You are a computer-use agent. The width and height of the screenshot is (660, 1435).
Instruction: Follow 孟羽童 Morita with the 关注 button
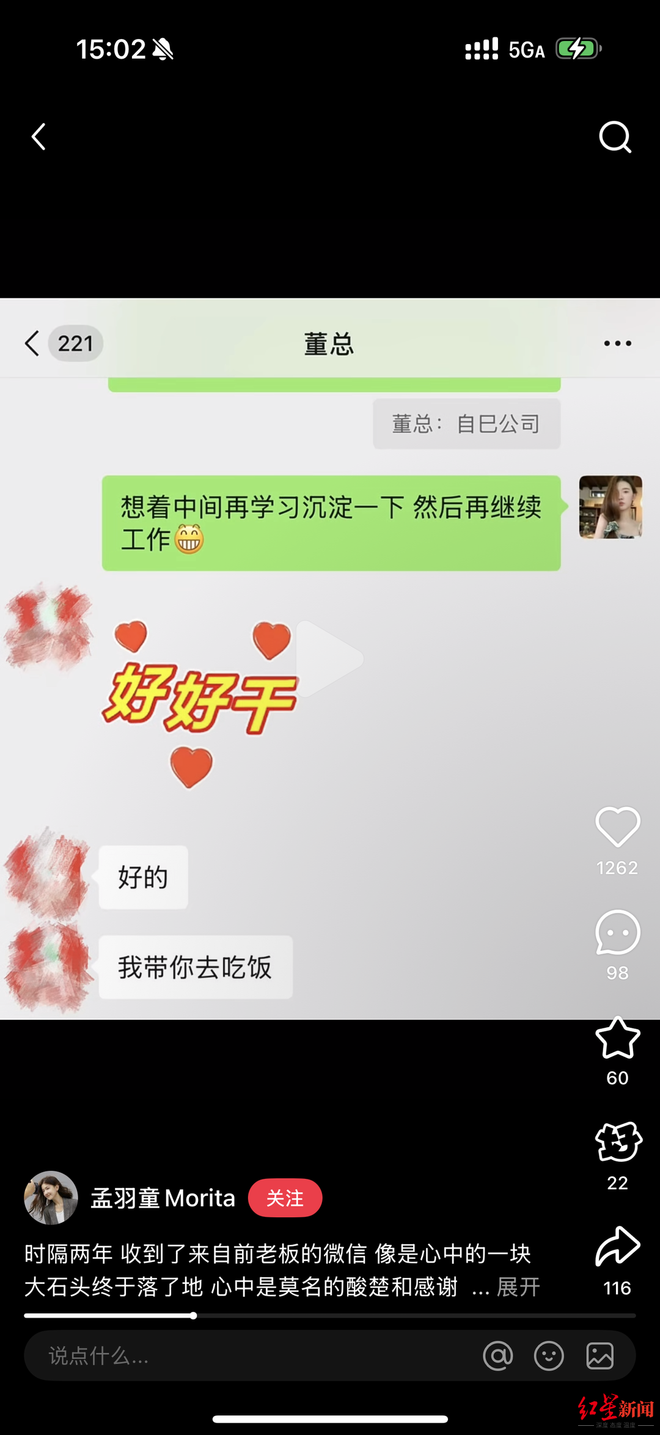(x=285, y=1198)
